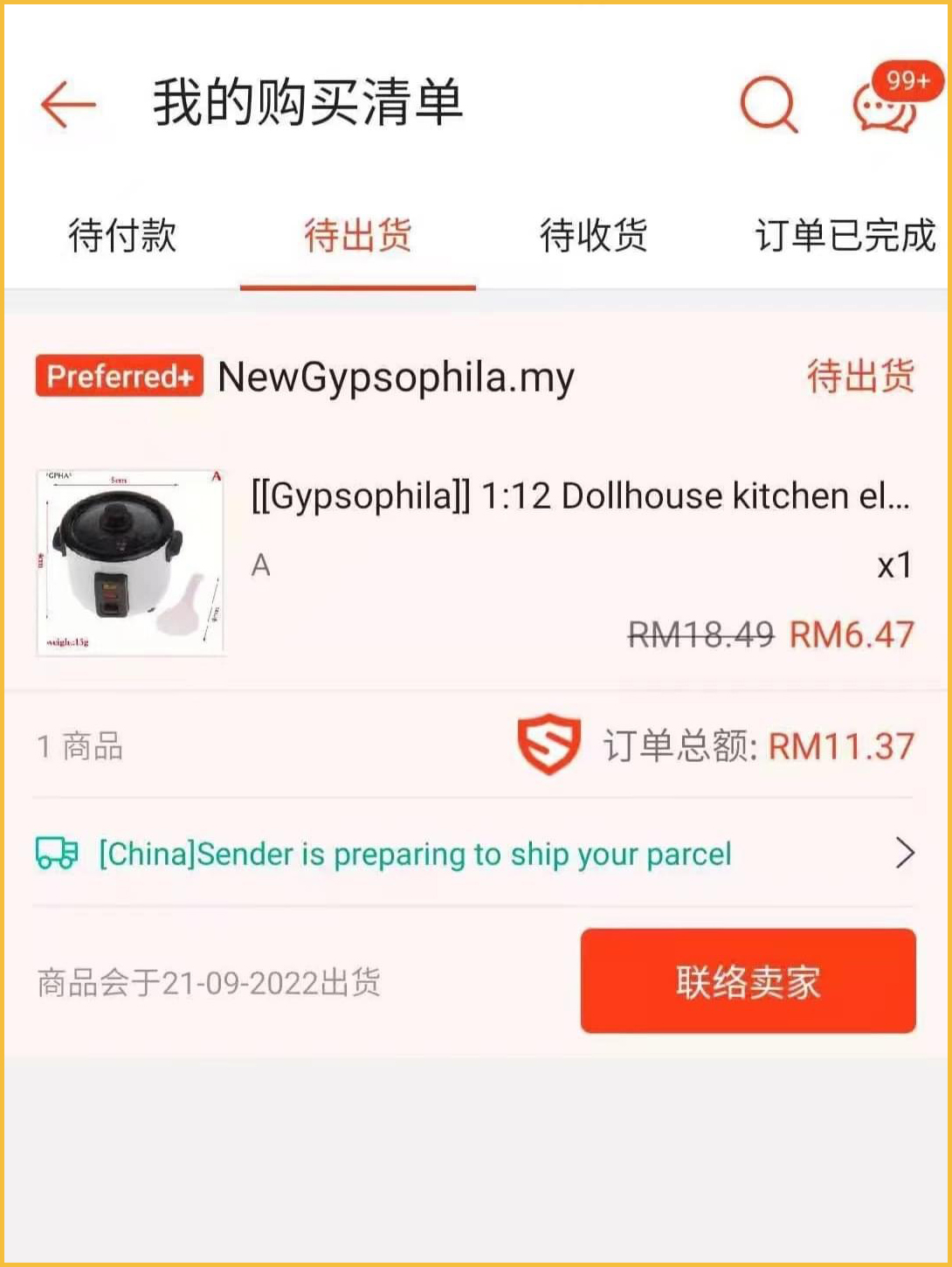Switch to the 待付款 tab
The width and height of the screenshot is (952, 1267).
coord(122,236)
